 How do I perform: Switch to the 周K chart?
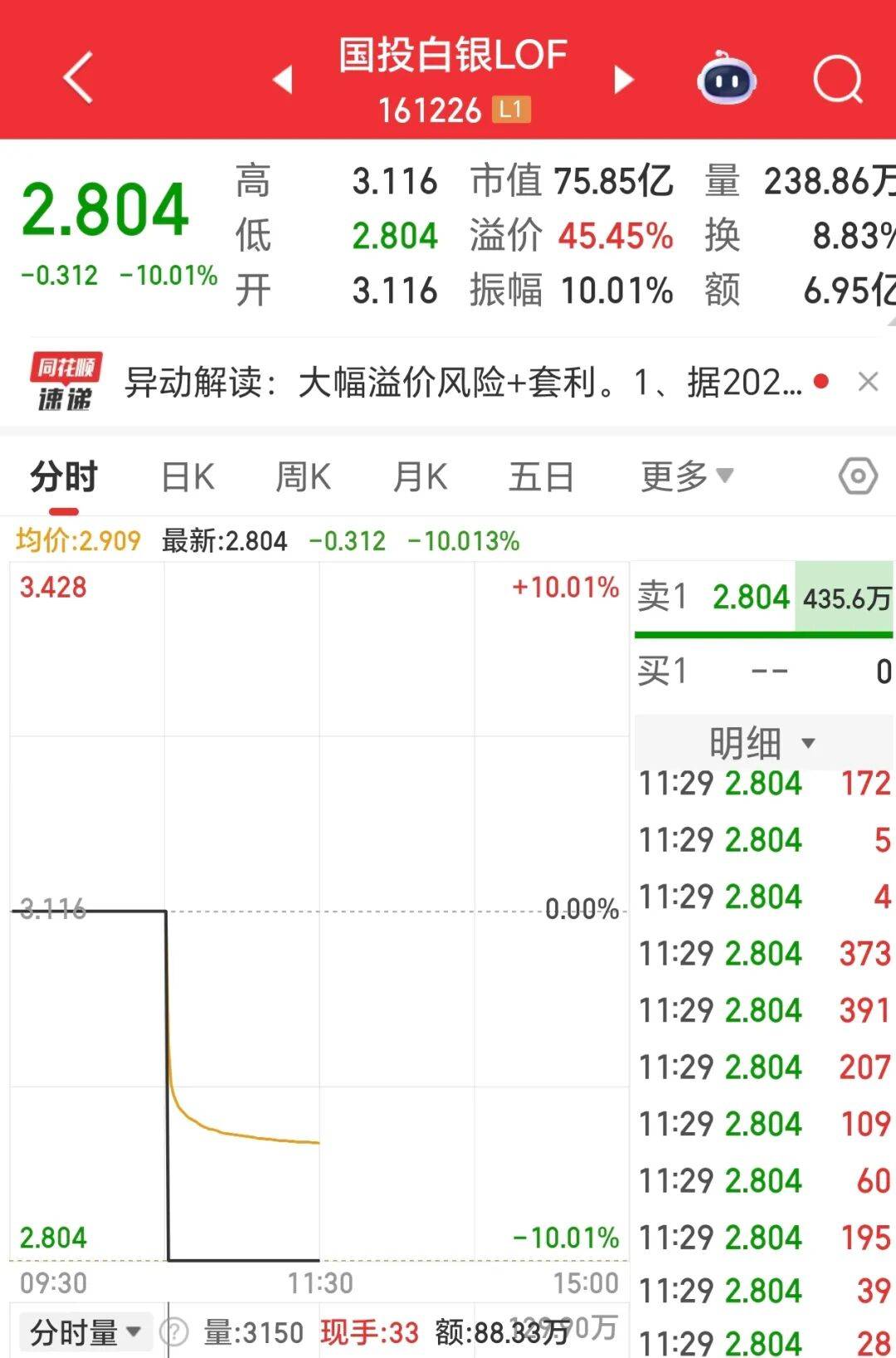pyautogui.click(x=304, y=477)
